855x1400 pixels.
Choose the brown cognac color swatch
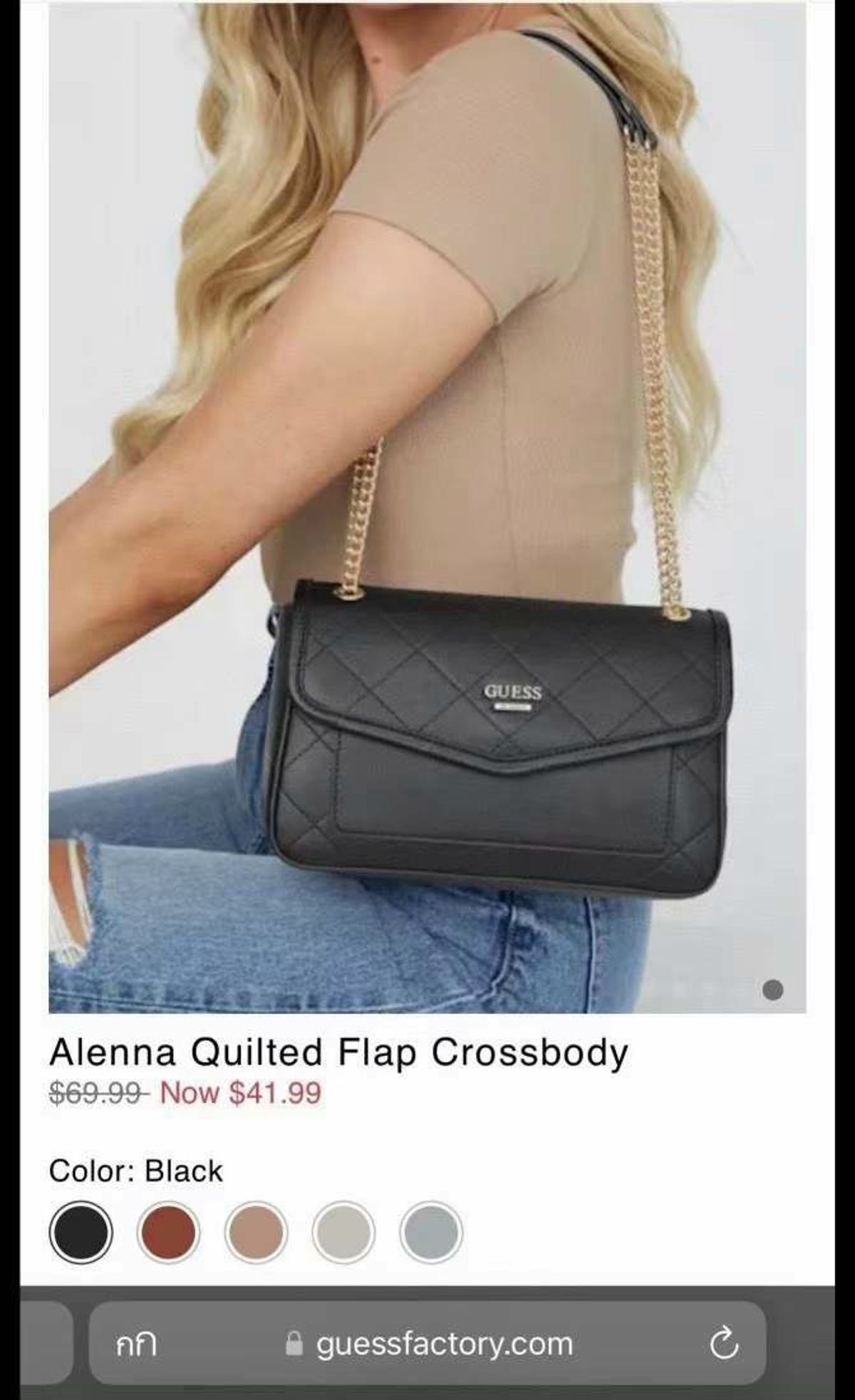click(x=168, y=1232)
